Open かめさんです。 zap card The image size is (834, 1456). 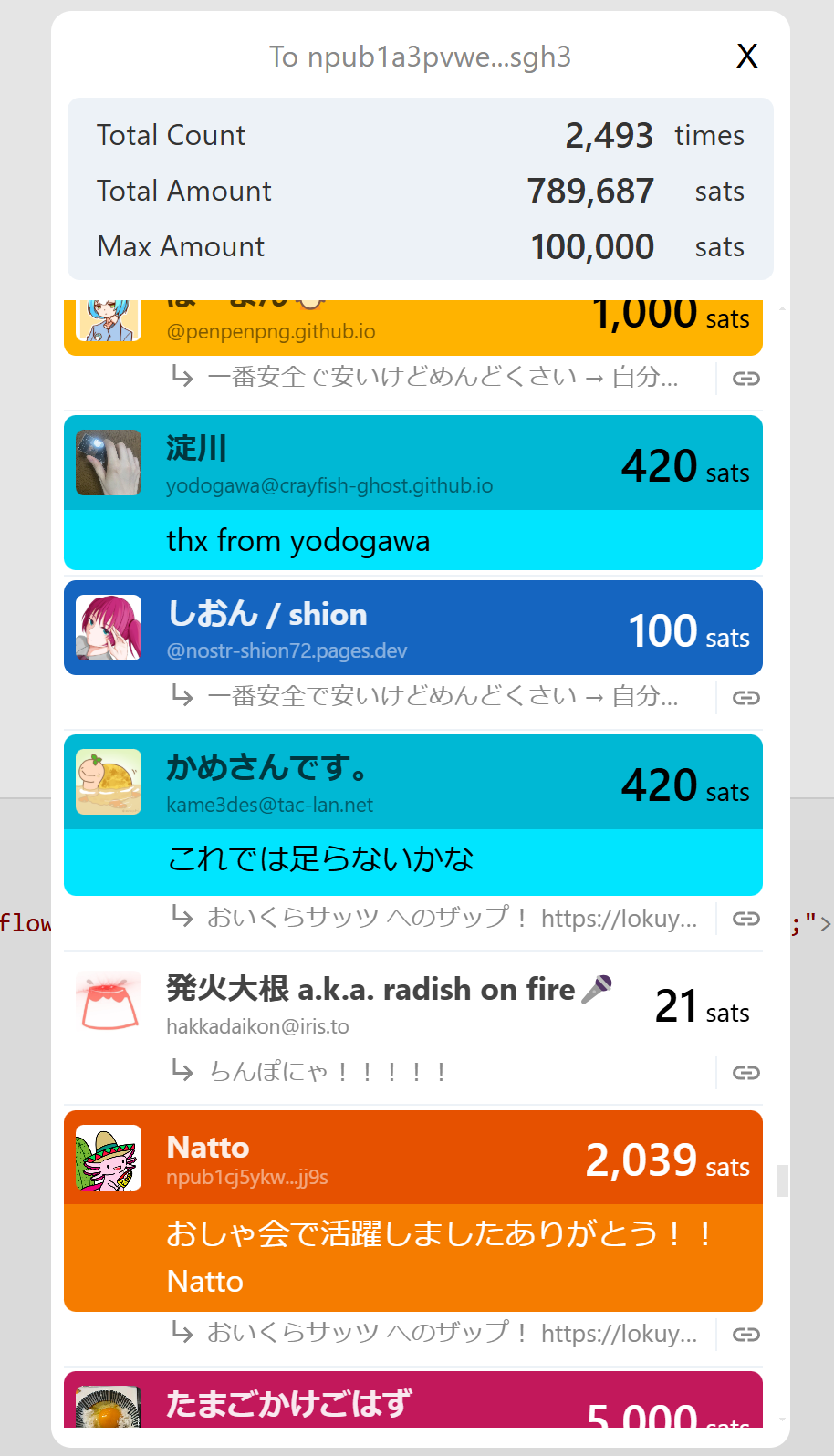[412, 783]
